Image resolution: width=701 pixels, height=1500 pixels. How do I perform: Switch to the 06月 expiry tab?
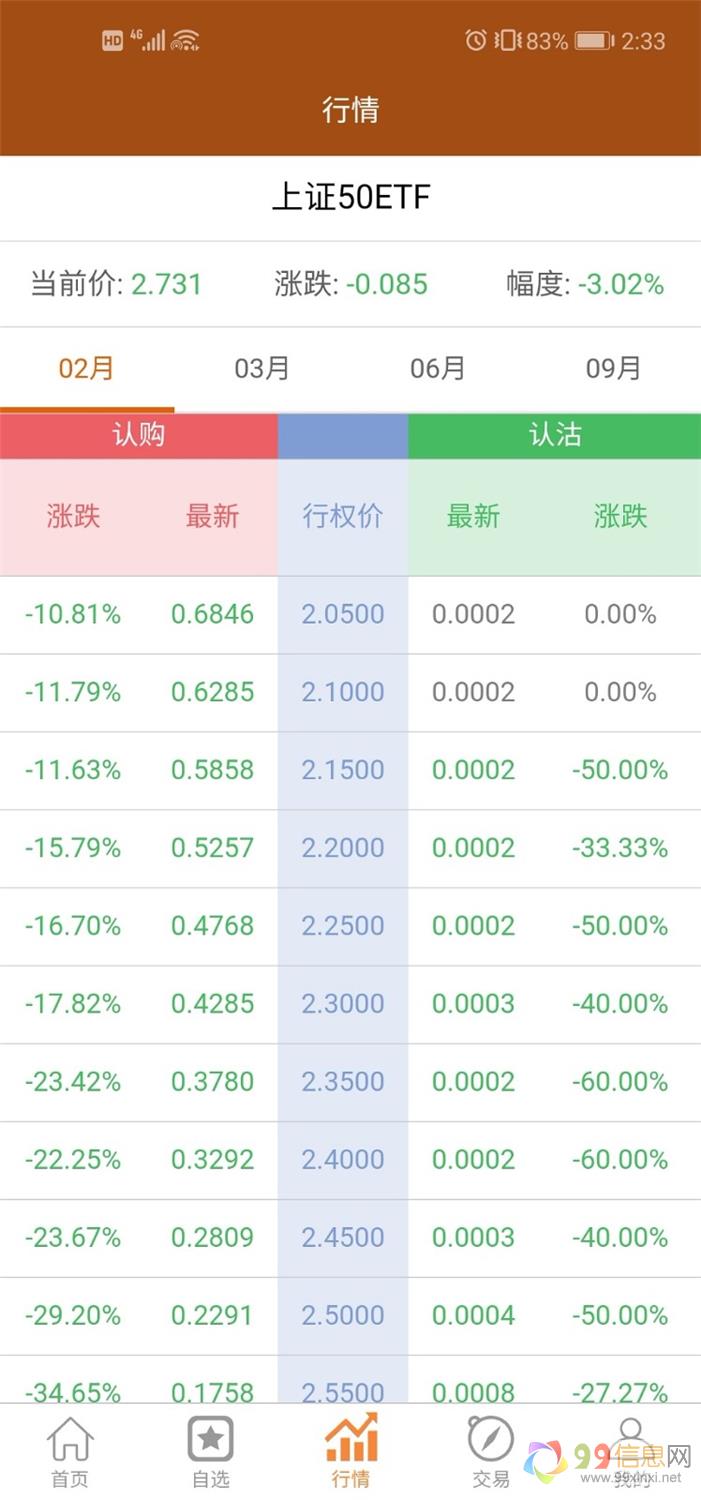tap(437, 369)
